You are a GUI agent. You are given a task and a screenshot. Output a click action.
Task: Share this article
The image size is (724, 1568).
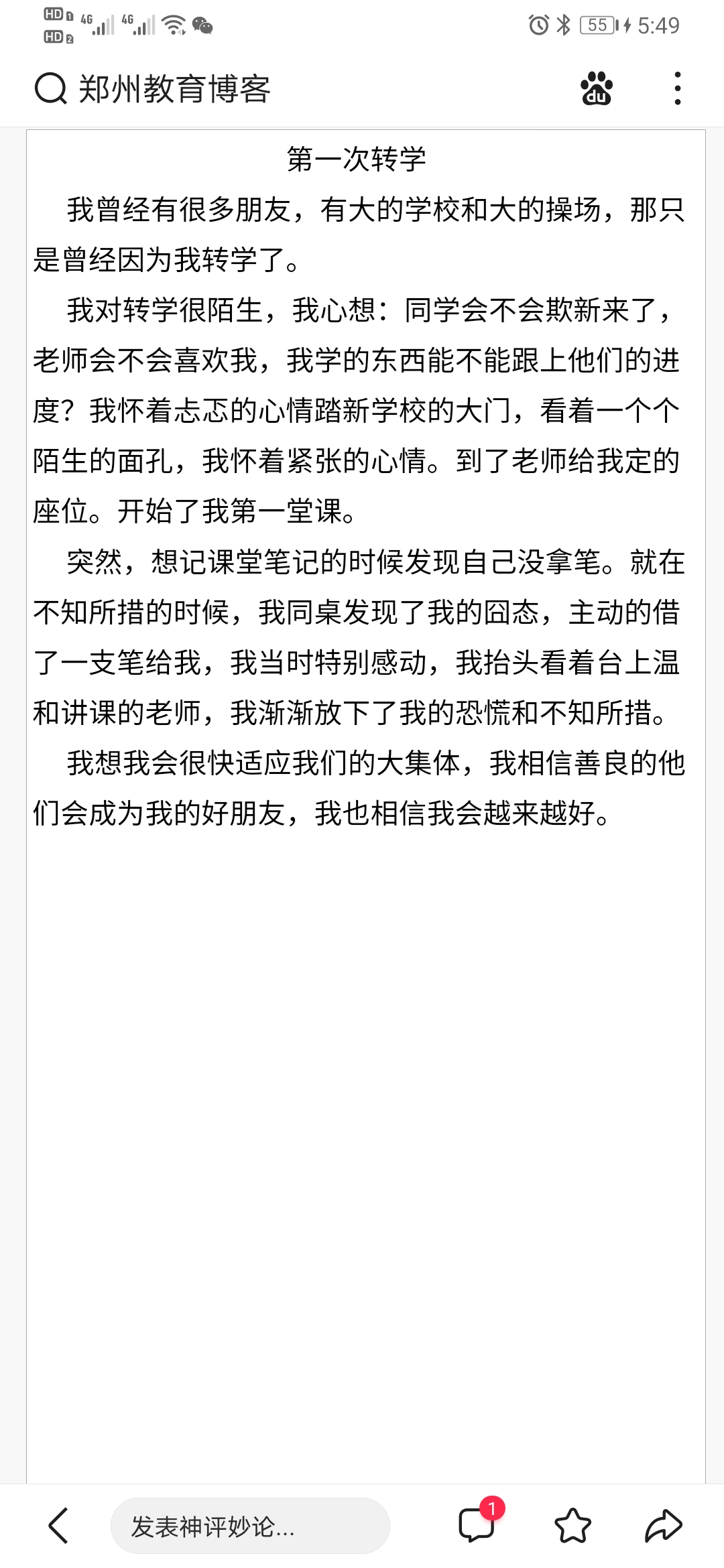tap(663, 1526)
